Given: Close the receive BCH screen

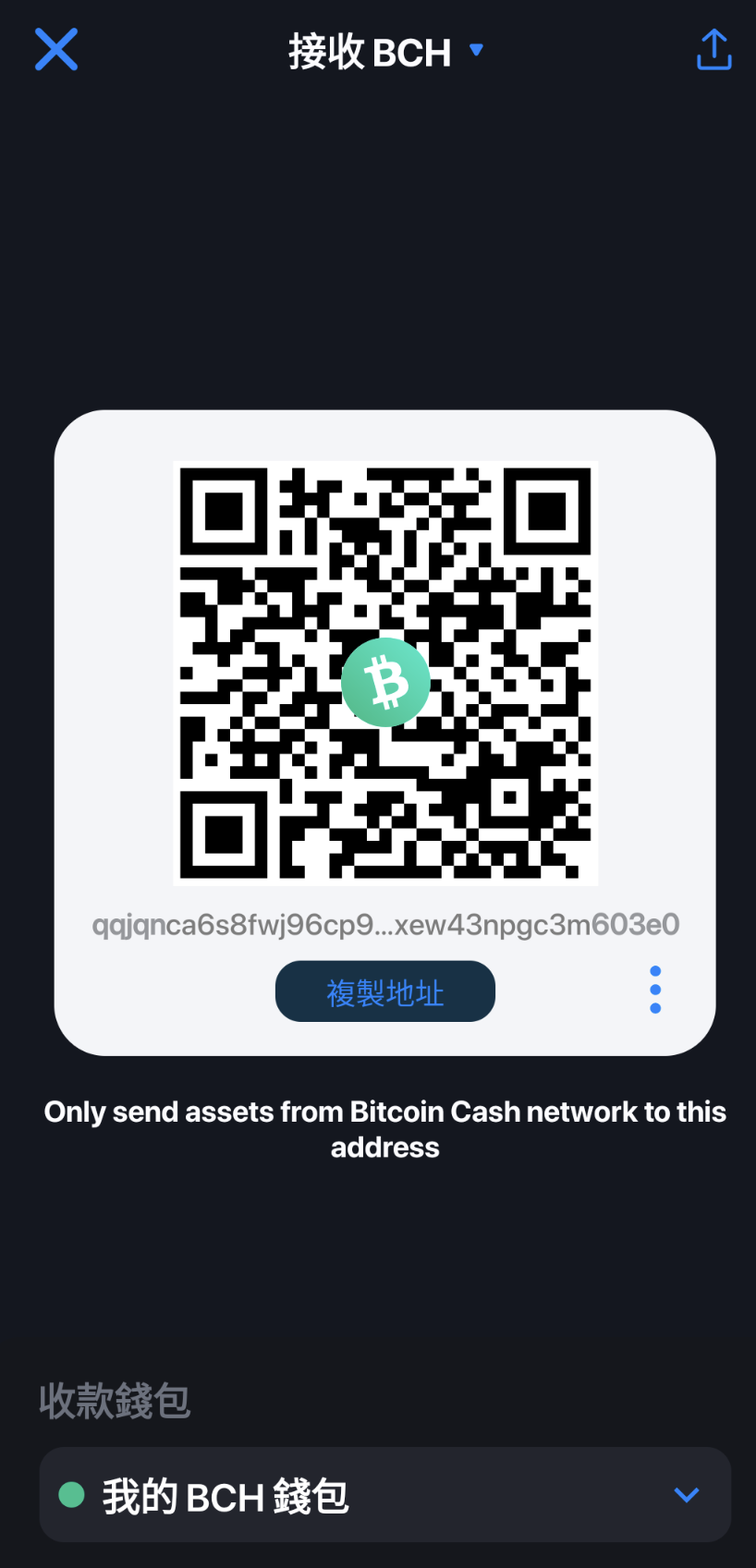Looking at the screenshot, I should tap(56, 50).
